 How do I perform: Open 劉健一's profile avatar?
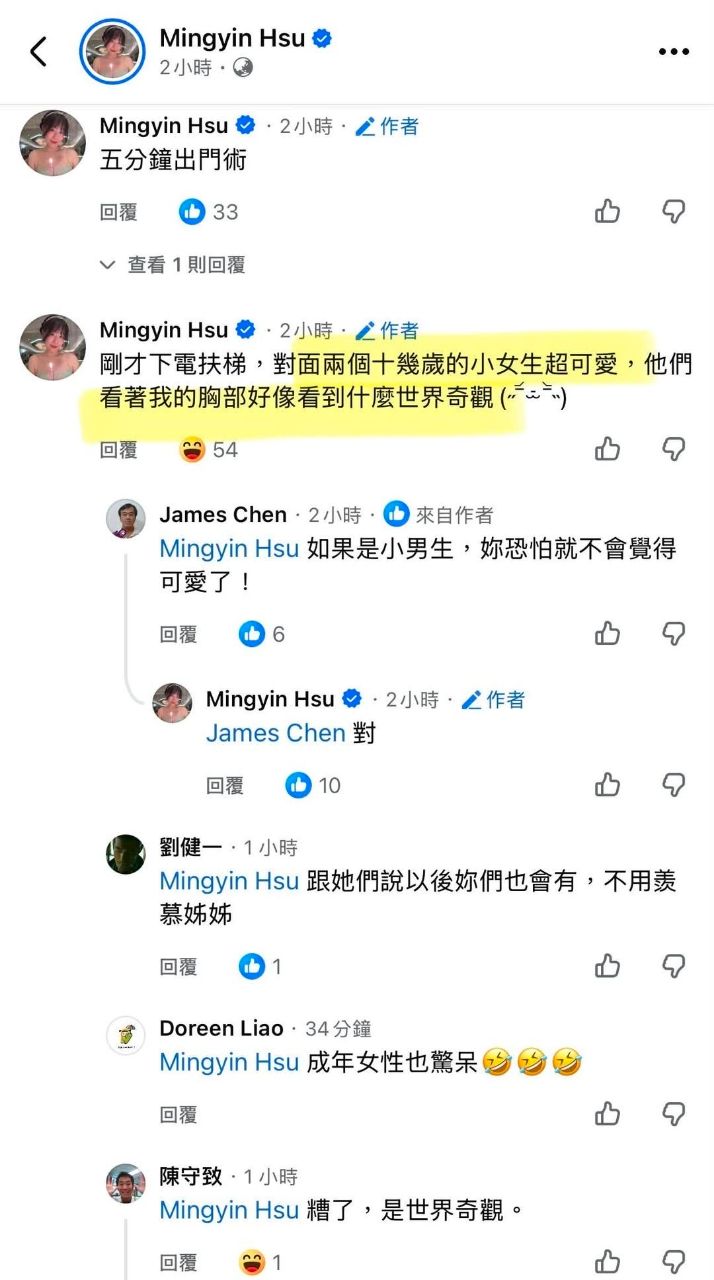(x=126, y=854)
